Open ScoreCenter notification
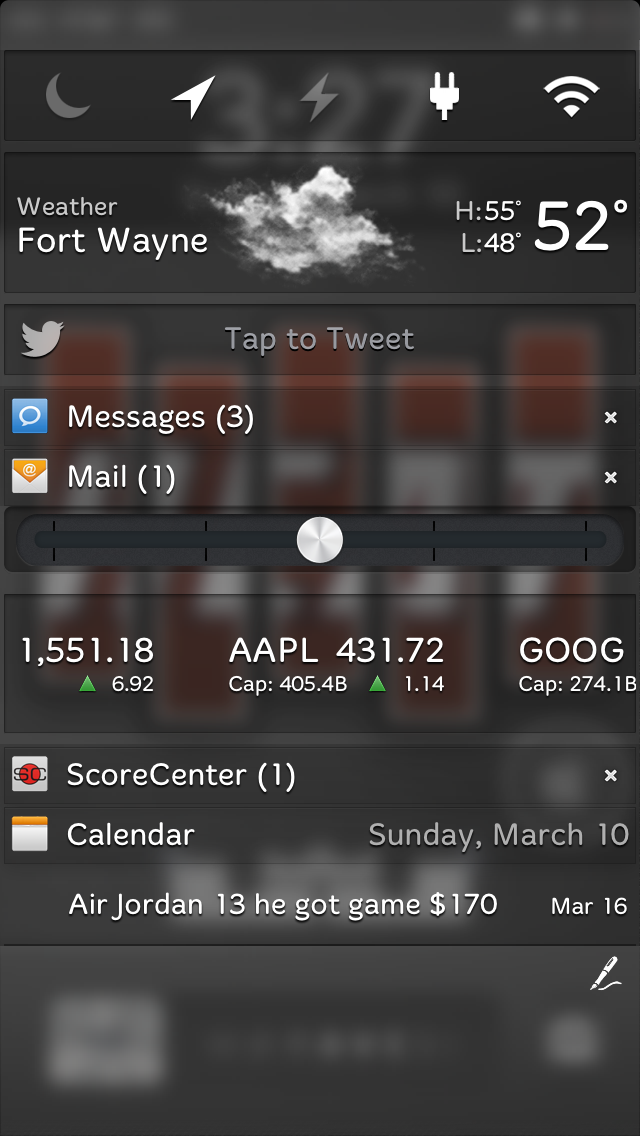 [180, 775]
